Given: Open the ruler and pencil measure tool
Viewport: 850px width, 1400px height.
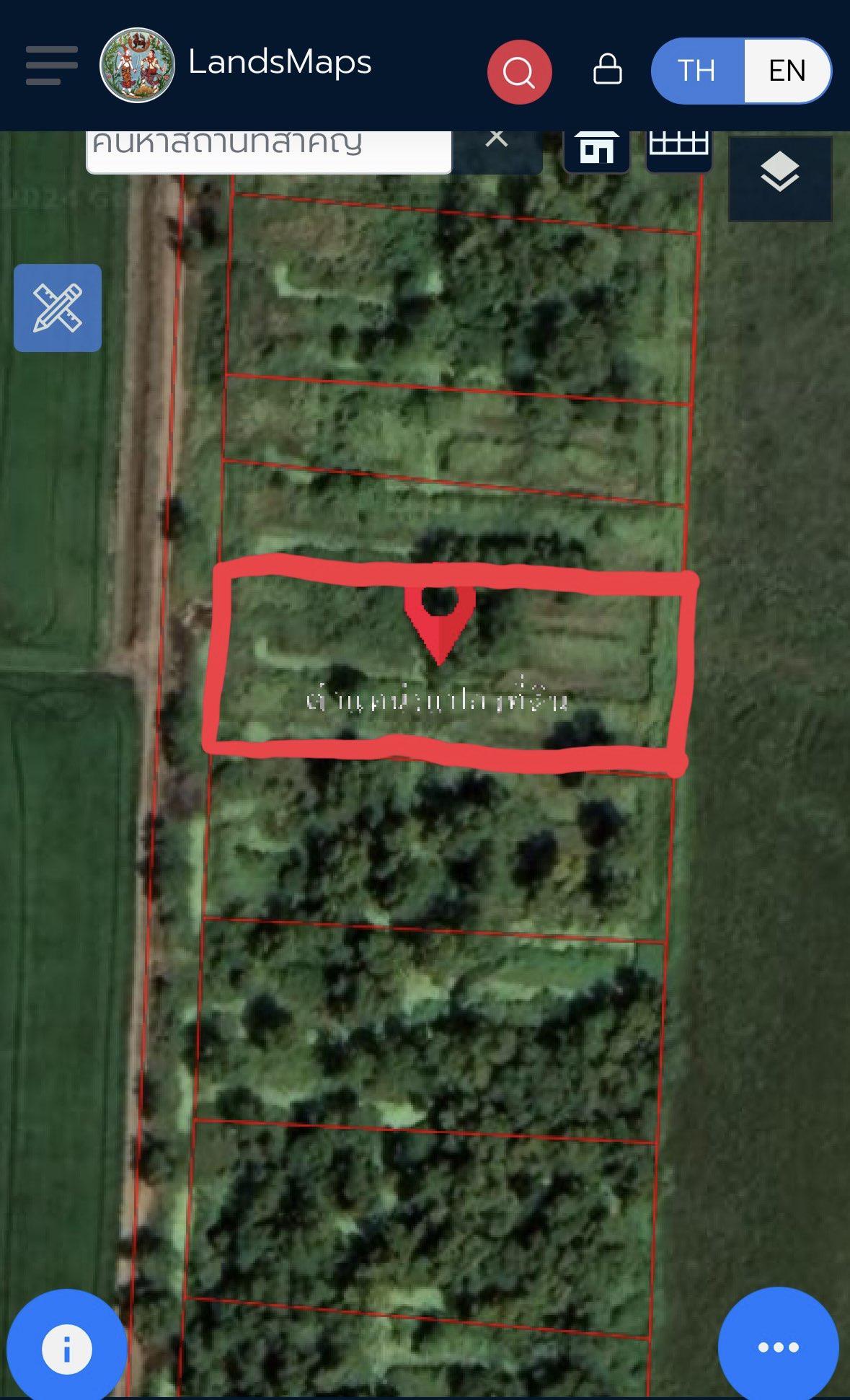Looking at the screenshot, I should (58, 308).
